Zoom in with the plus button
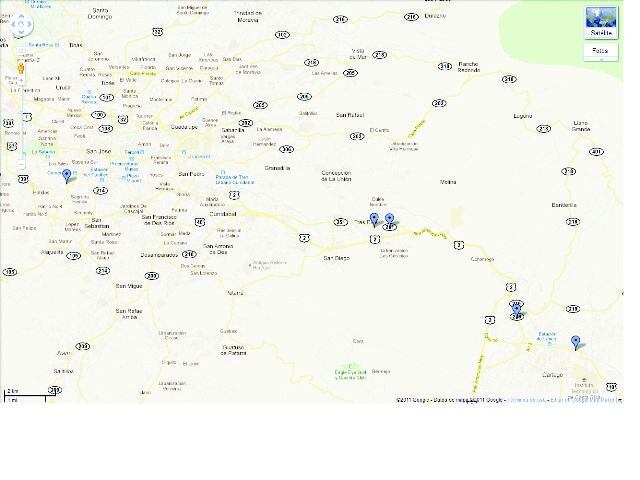Screen dimensions: 640x480 click(x=21, y=80)
